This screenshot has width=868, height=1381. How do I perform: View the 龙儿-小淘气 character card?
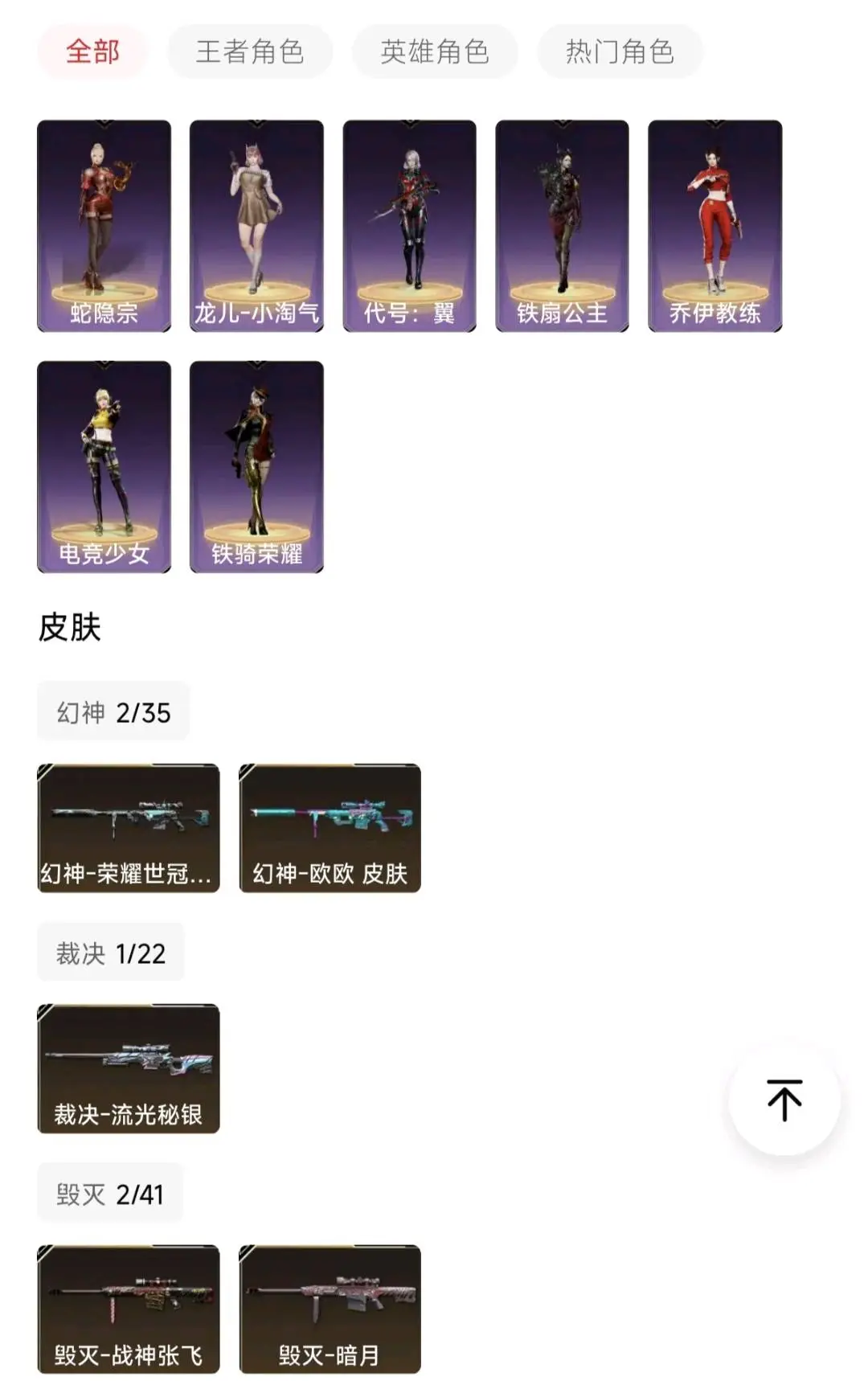(x=257, y=226)
